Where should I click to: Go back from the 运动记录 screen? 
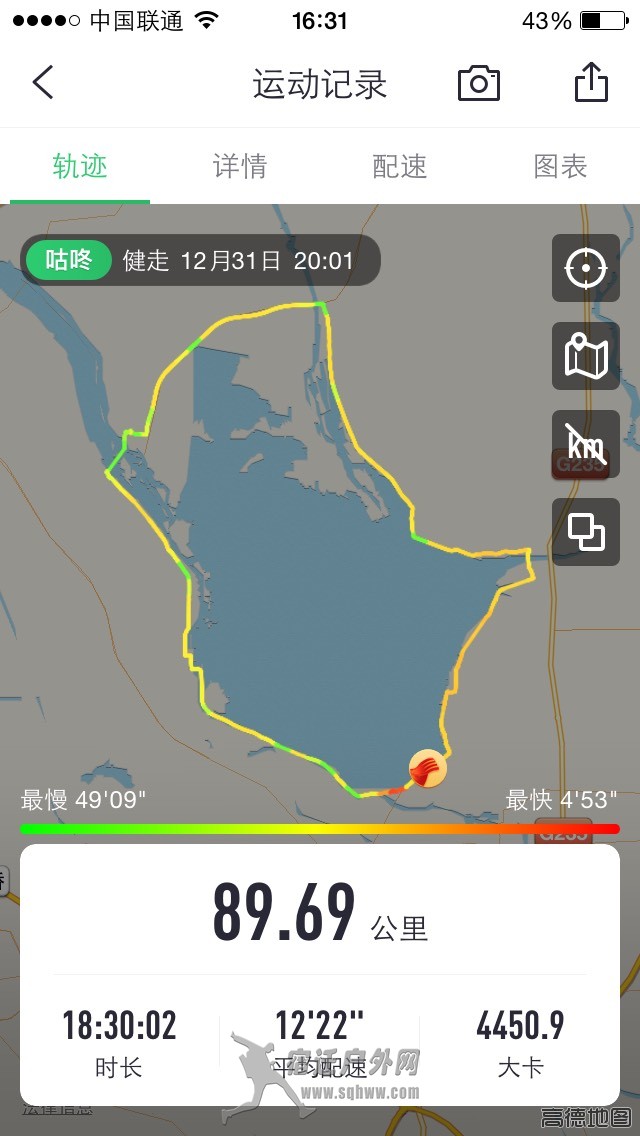coord(43,83)
